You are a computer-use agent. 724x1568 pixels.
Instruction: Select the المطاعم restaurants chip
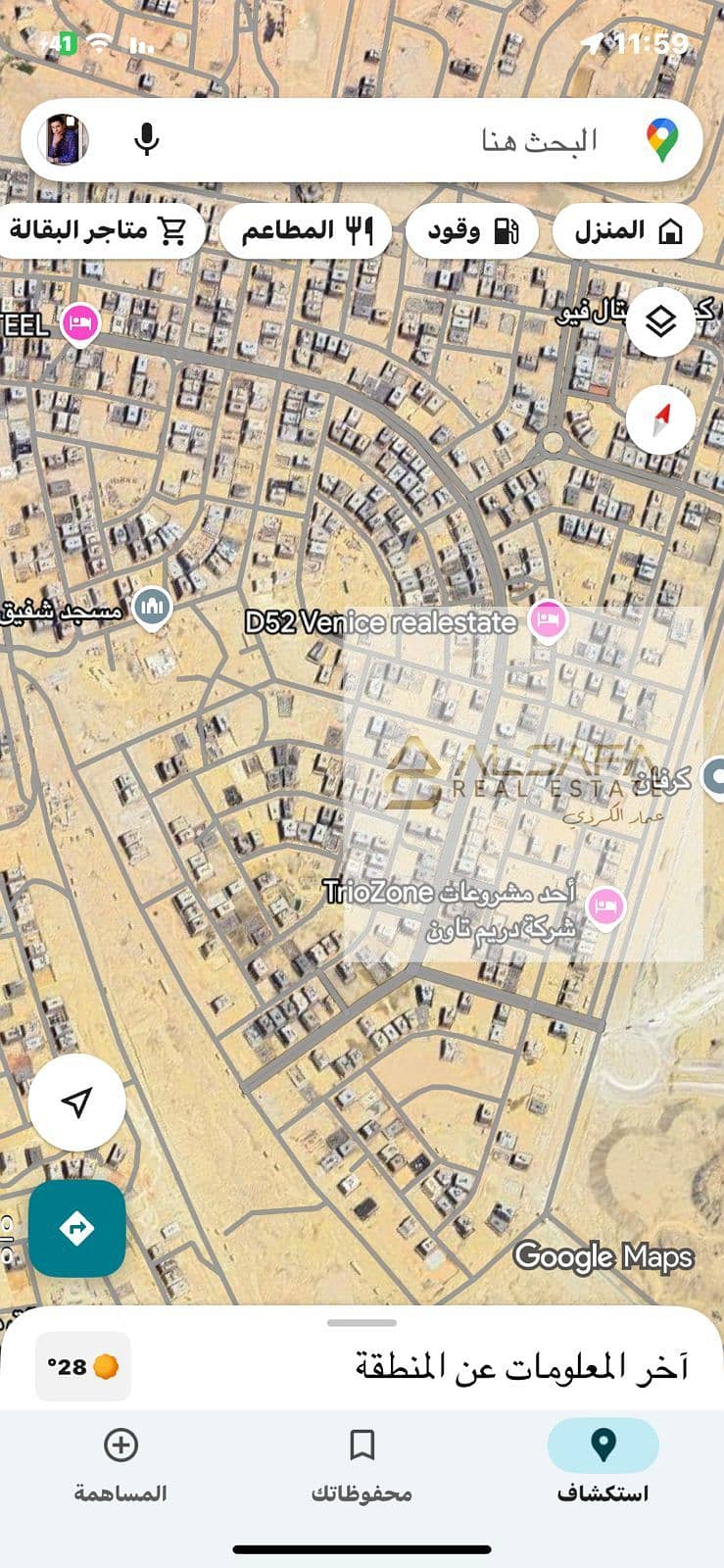(306, 231)
